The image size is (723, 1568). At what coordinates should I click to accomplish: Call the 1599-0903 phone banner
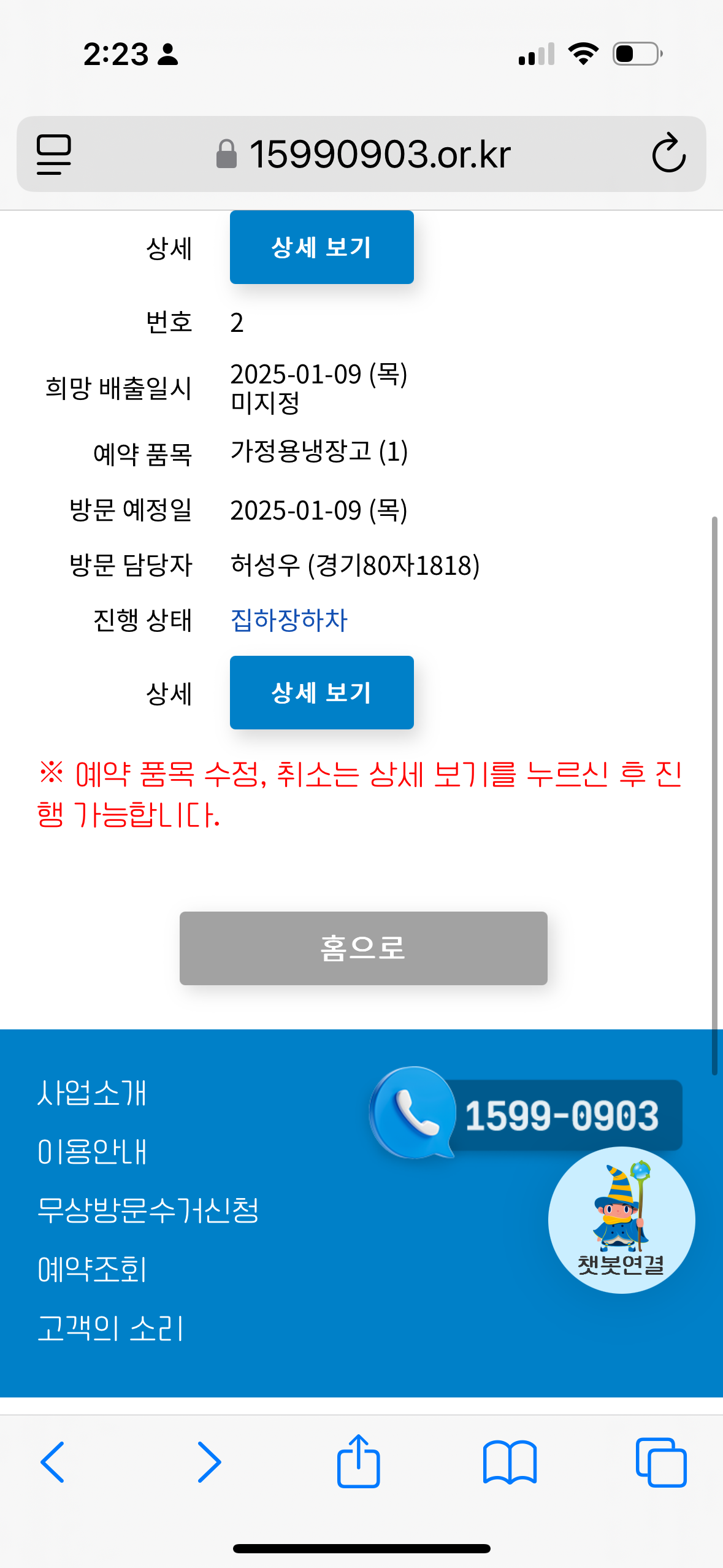(x=527, y=1114)
